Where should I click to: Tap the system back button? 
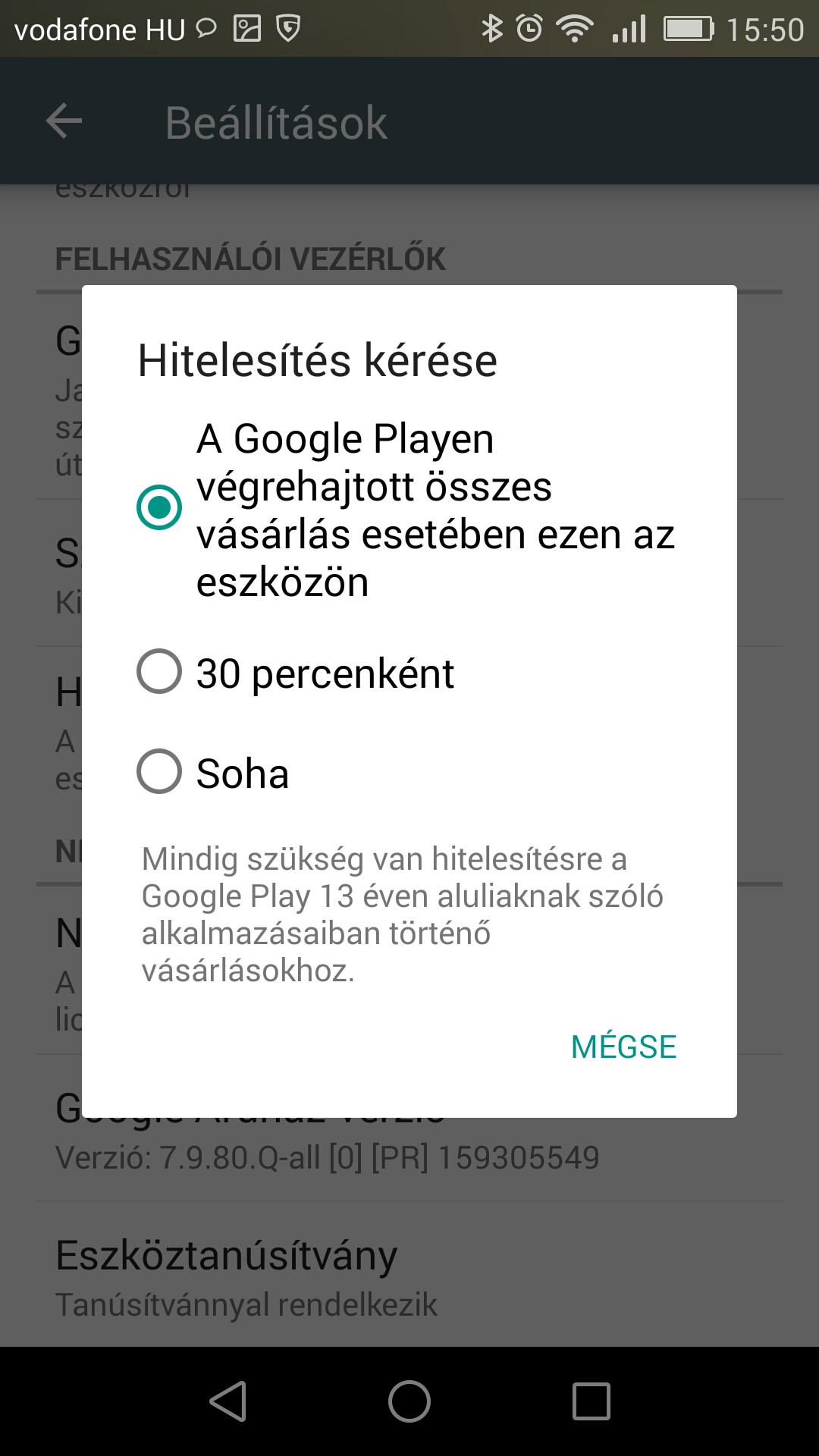227,1401
